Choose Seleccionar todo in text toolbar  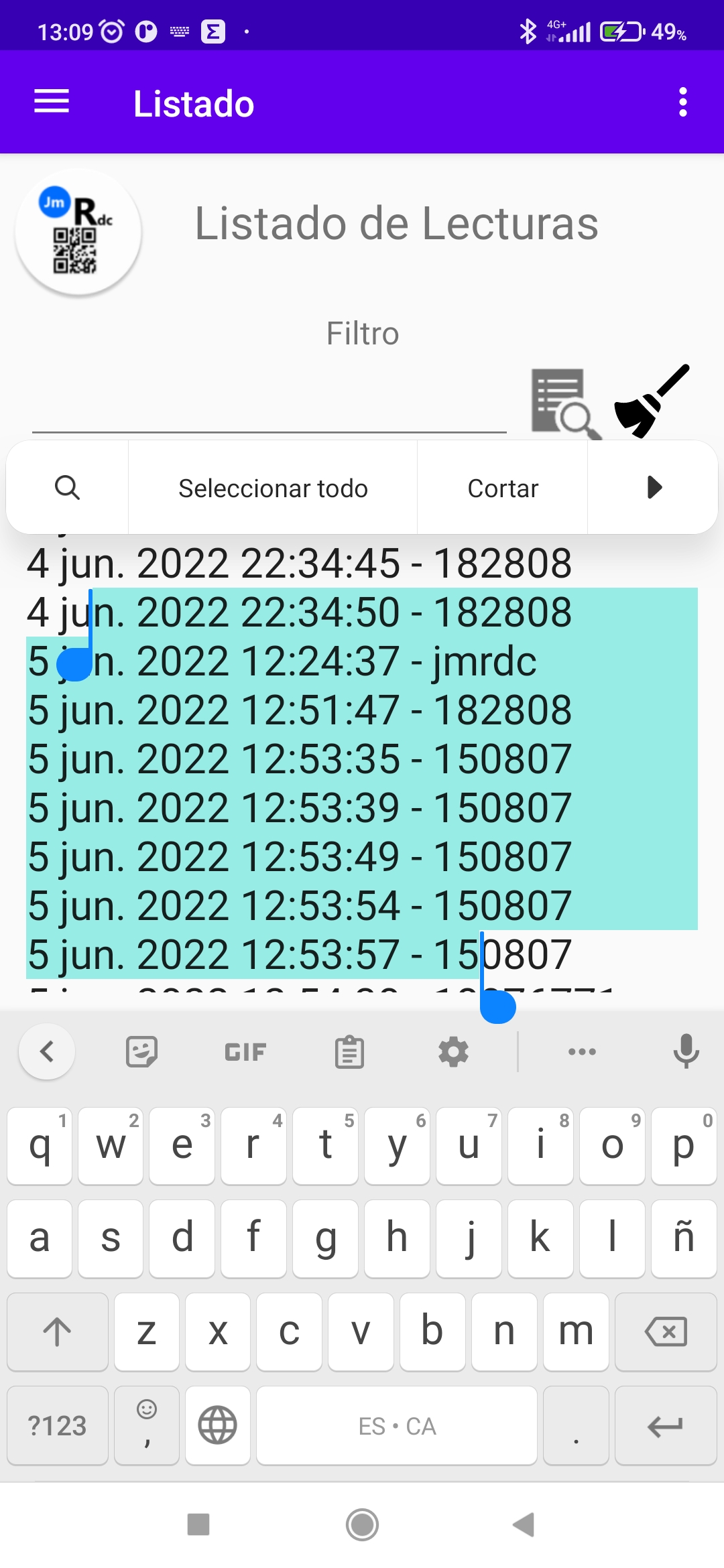tap(273, 488)
